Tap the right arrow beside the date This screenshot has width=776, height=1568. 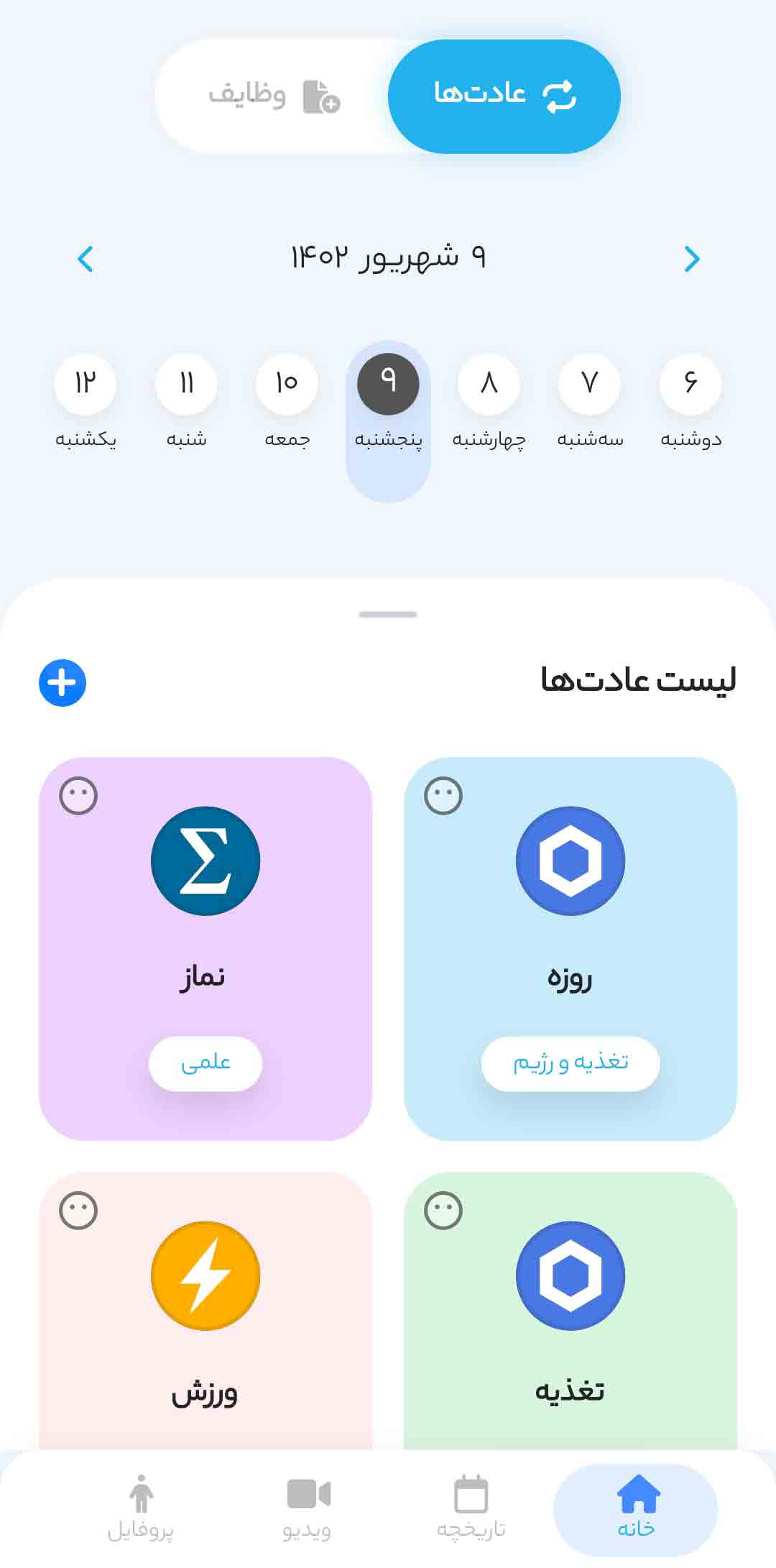[x=691, y=259]
